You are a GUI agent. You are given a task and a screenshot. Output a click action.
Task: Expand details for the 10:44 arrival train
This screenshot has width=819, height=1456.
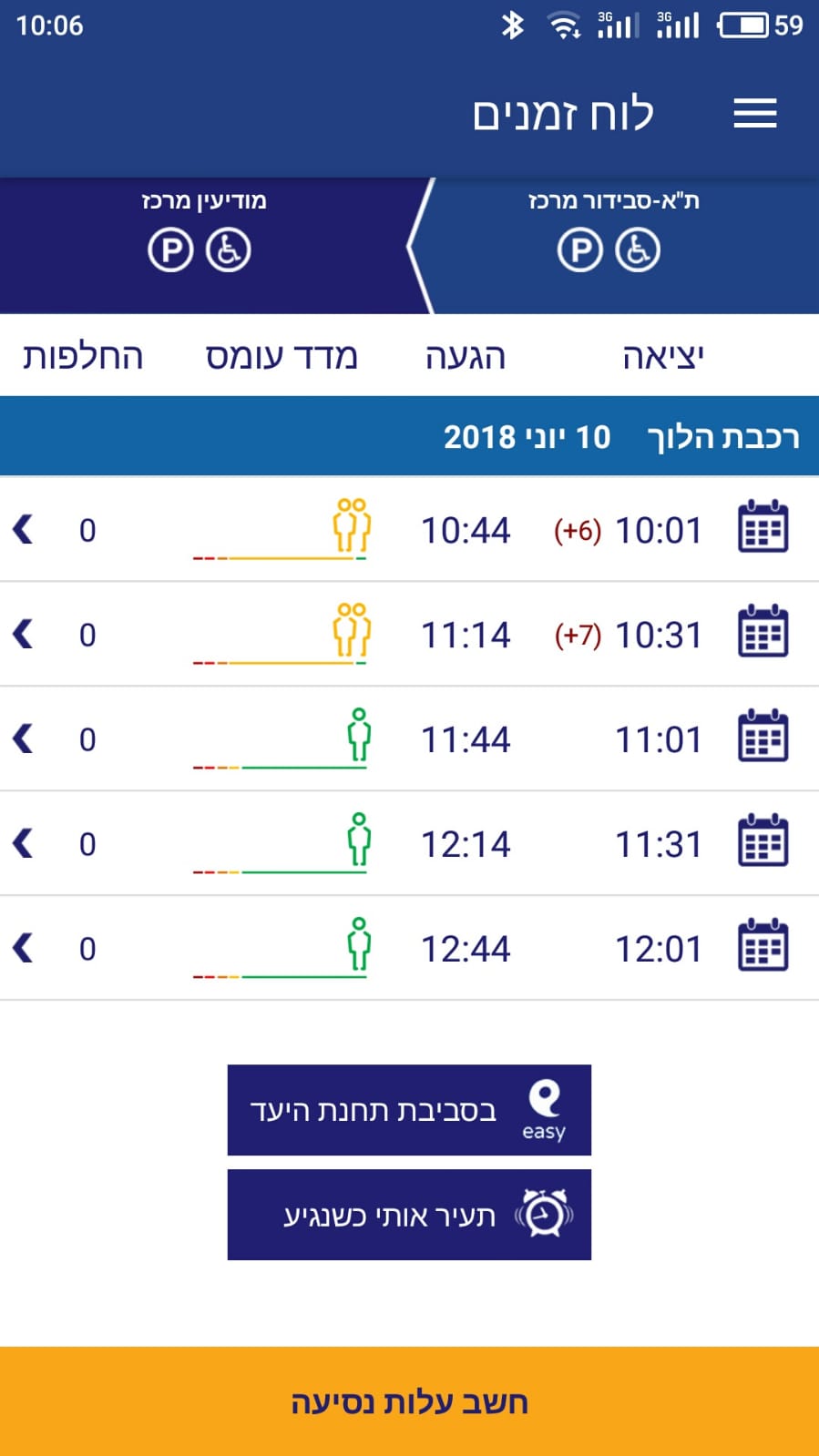click(x=22, y=528)
